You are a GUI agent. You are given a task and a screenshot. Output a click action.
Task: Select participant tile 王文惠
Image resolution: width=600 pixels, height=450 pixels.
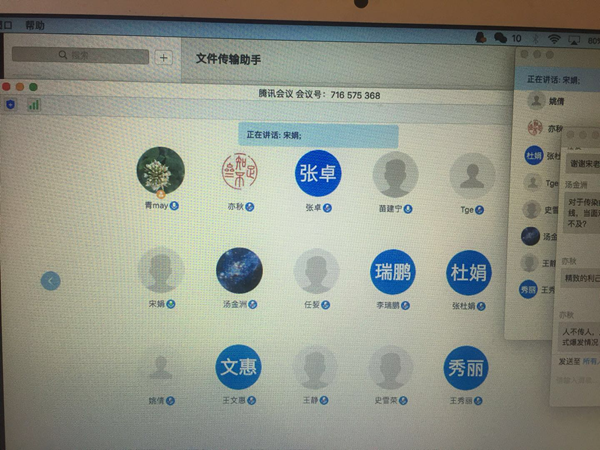coord(238,367)
